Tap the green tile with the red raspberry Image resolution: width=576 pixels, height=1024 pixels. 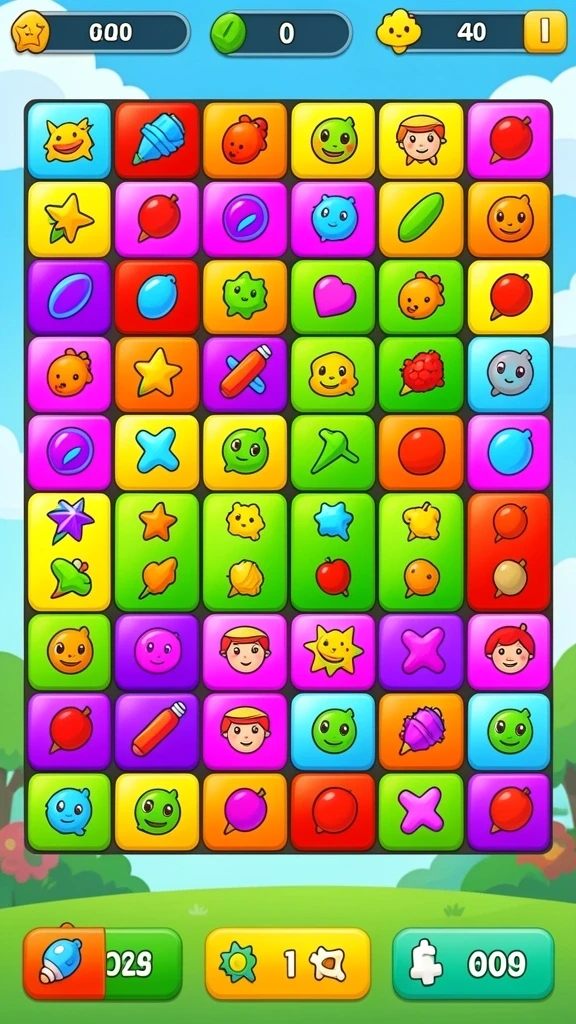point(421,374)
